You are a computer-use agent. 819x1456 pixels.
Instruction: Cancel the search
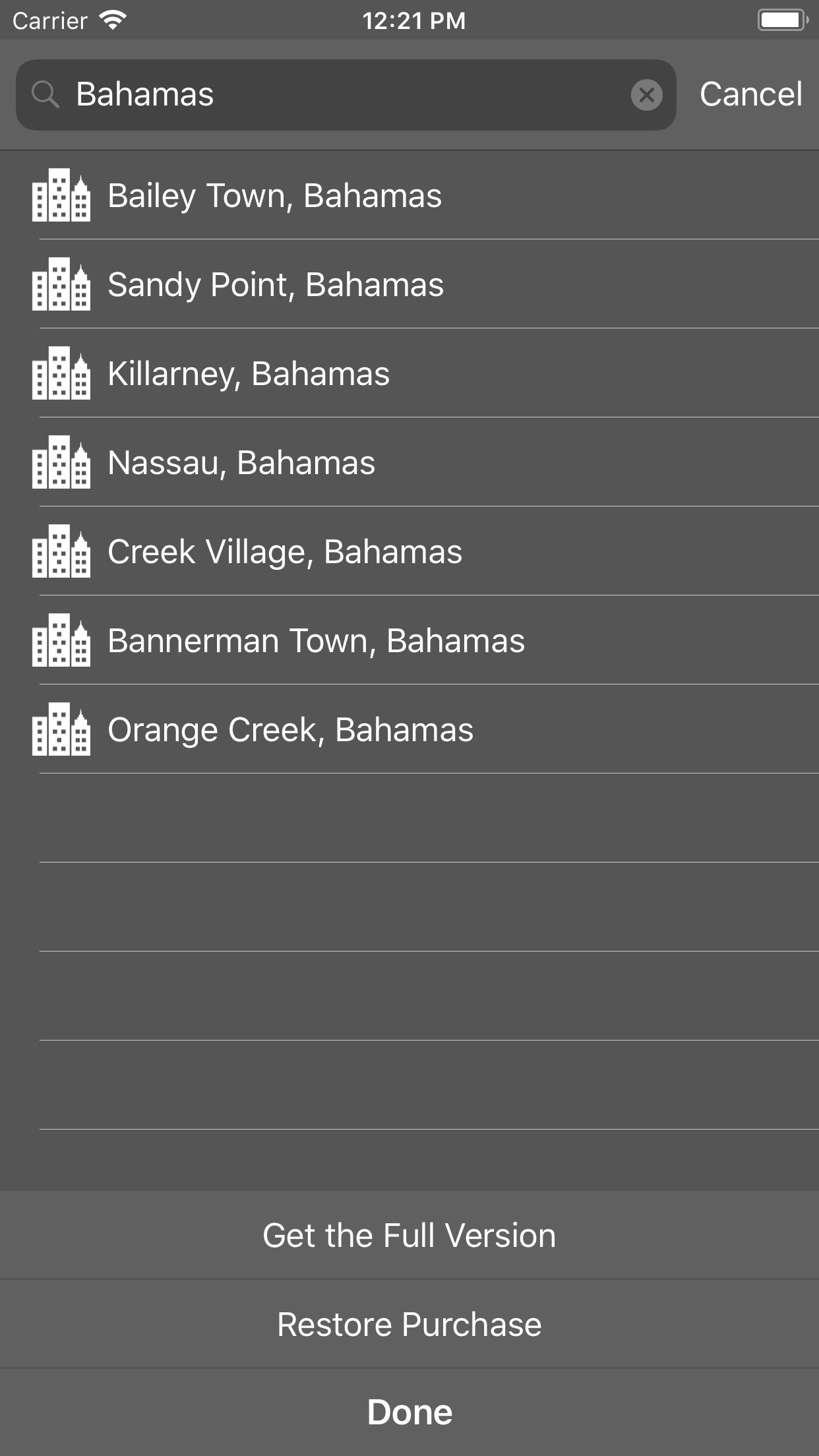[750, 94]
